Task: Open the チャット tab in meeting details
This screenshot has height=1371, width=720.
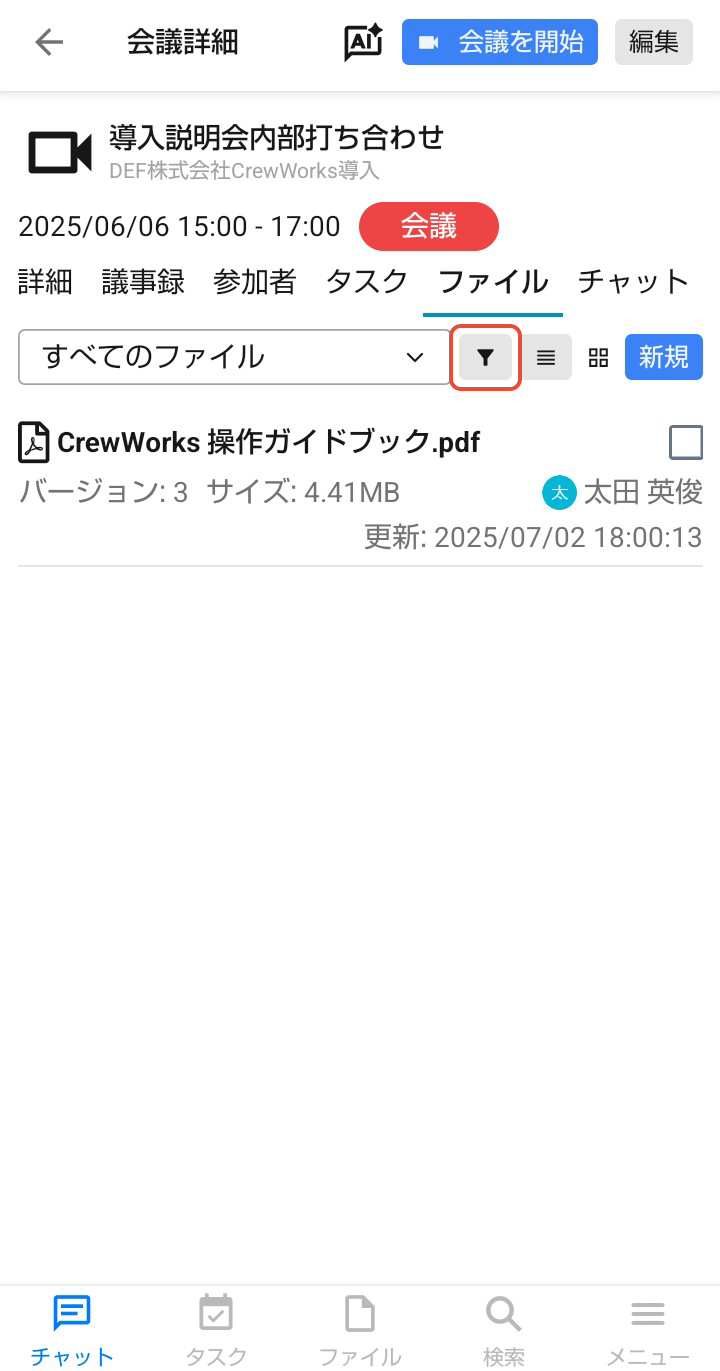Action: 633,282
